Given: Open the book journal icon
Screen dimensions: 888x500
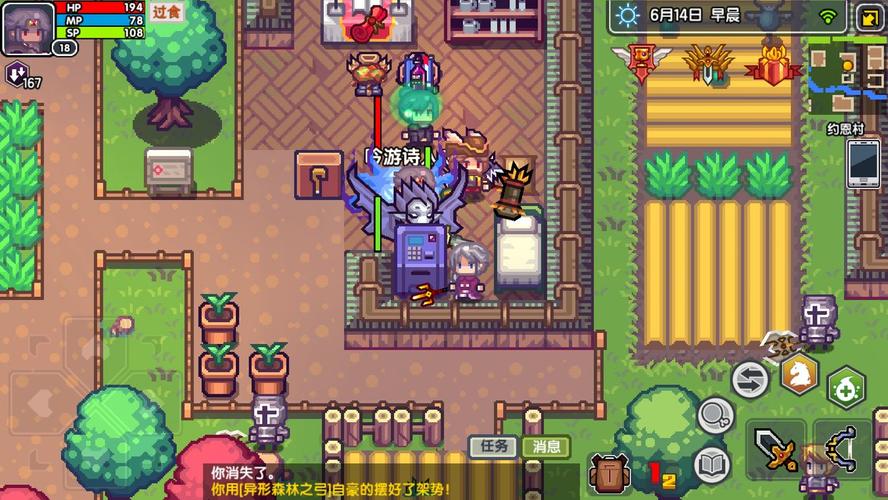Looking at the screenshot, I should (x=711, y=465).
